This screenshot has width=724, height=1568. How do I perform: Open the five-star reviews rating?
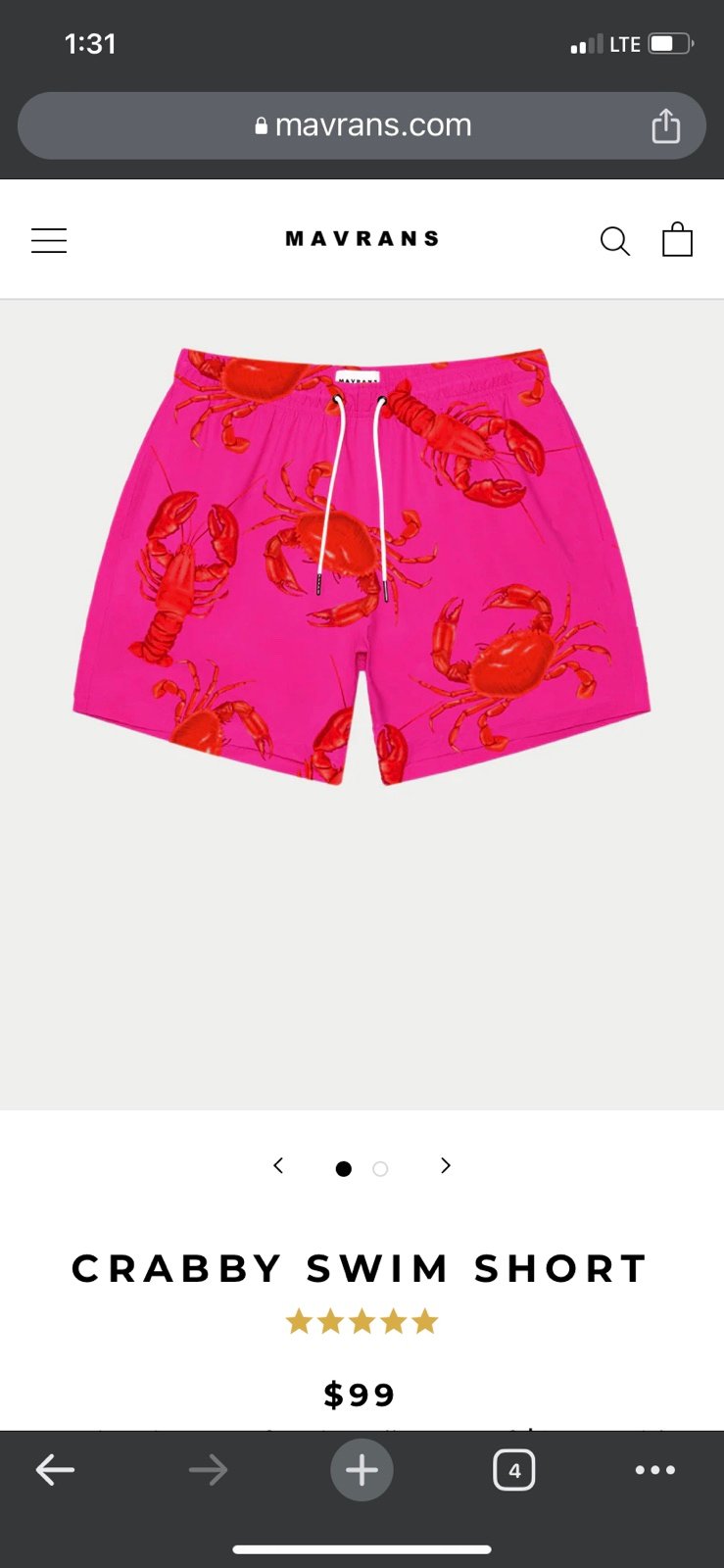362,1322
